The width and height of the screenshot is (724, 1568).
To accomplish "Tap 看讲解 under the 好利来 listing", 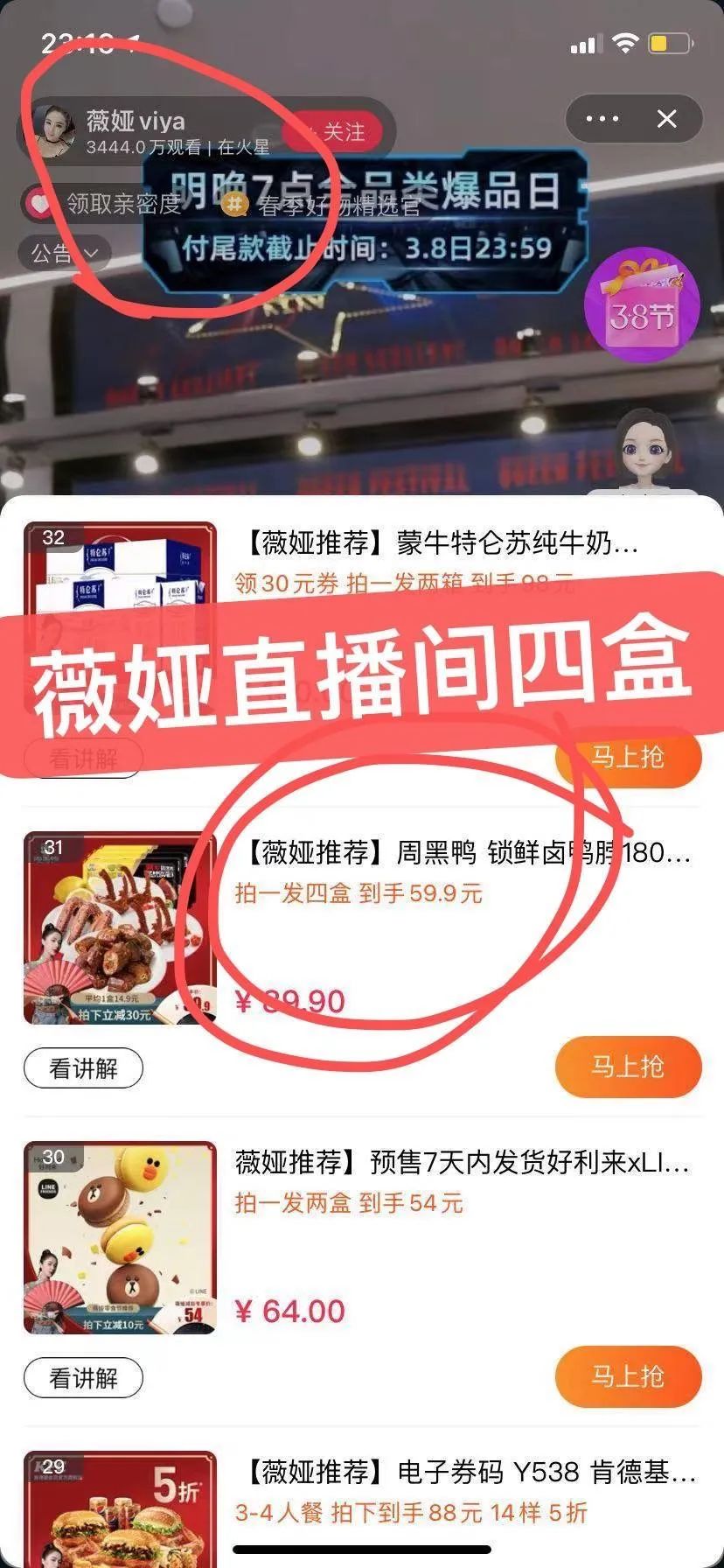I will (83, 1376).
